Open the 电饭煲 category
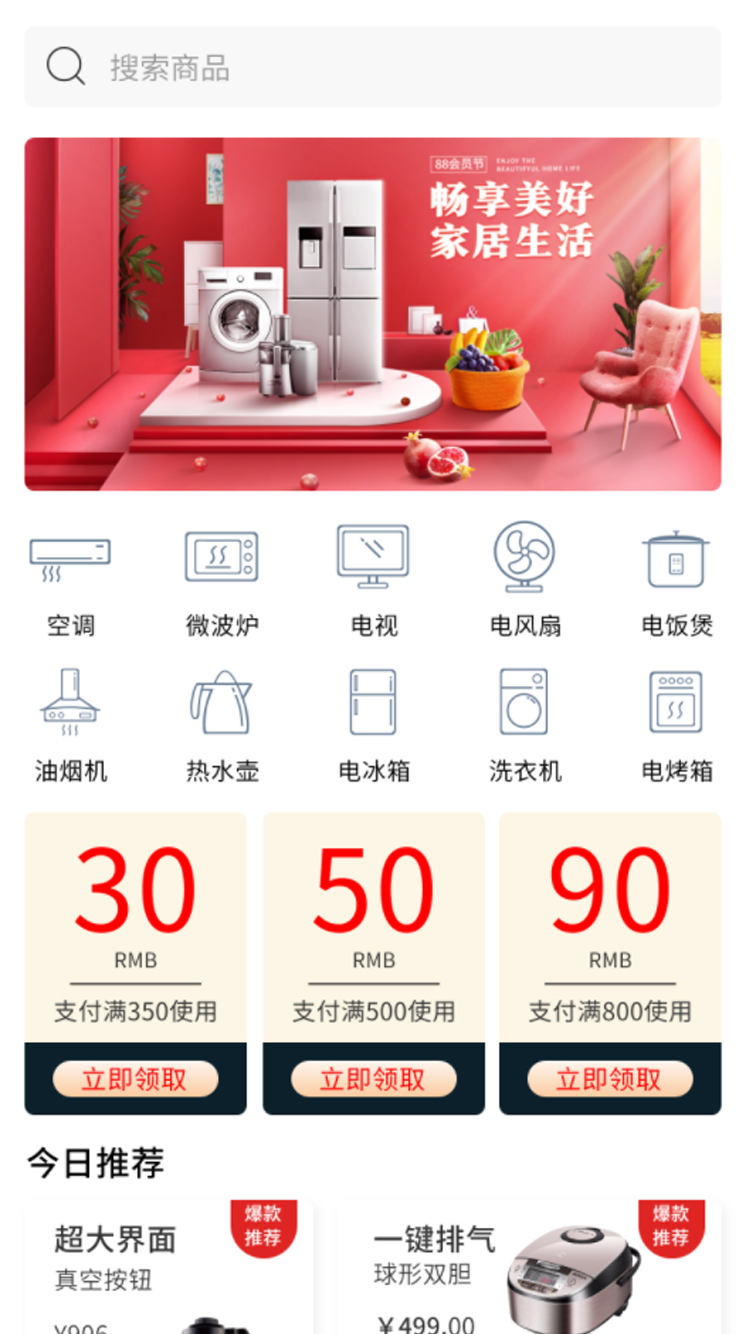Image resolution: width=750 pixels, height=1334 pixels. pyautogui.click(x=676, y=580)
